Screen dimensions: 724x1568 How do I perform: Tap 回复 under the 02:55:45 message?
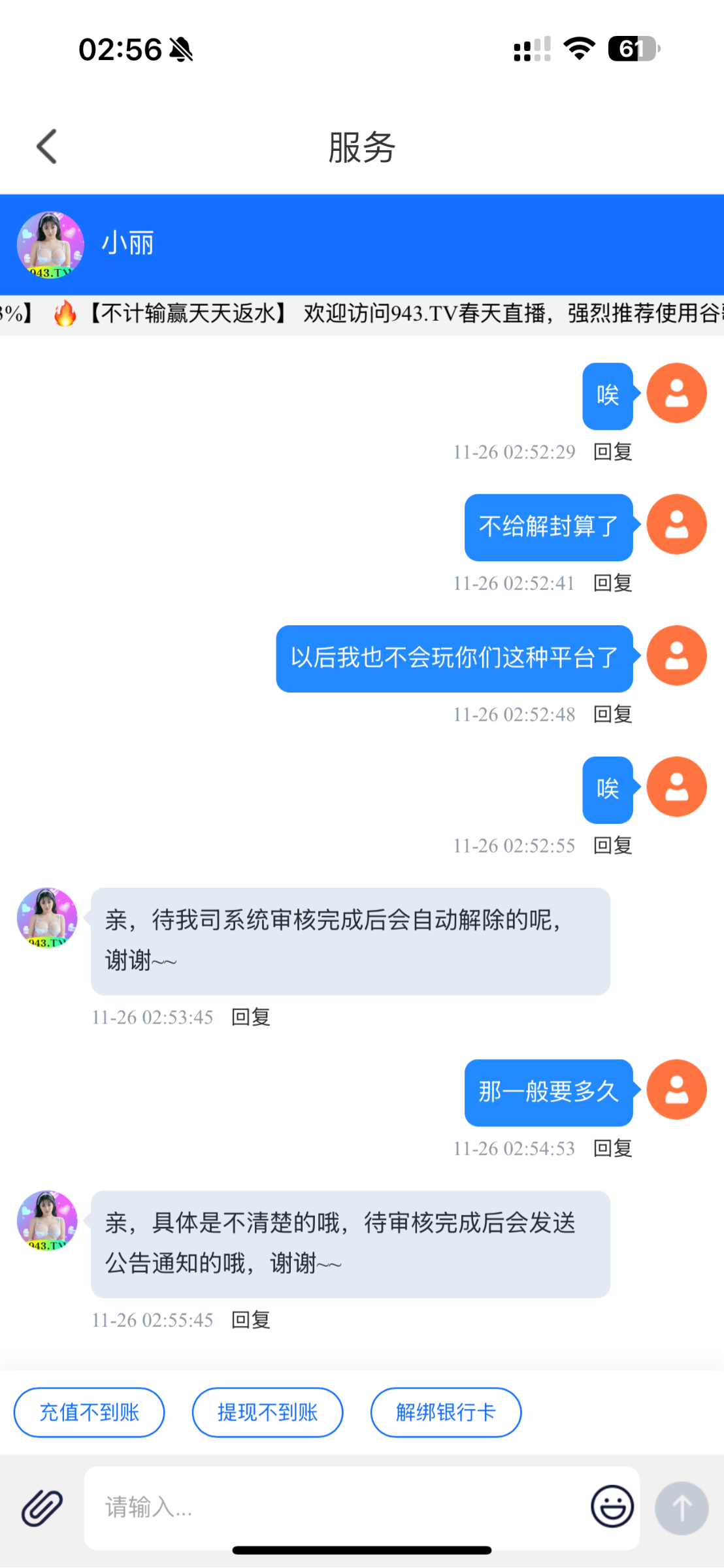[x=251, y=1320]
